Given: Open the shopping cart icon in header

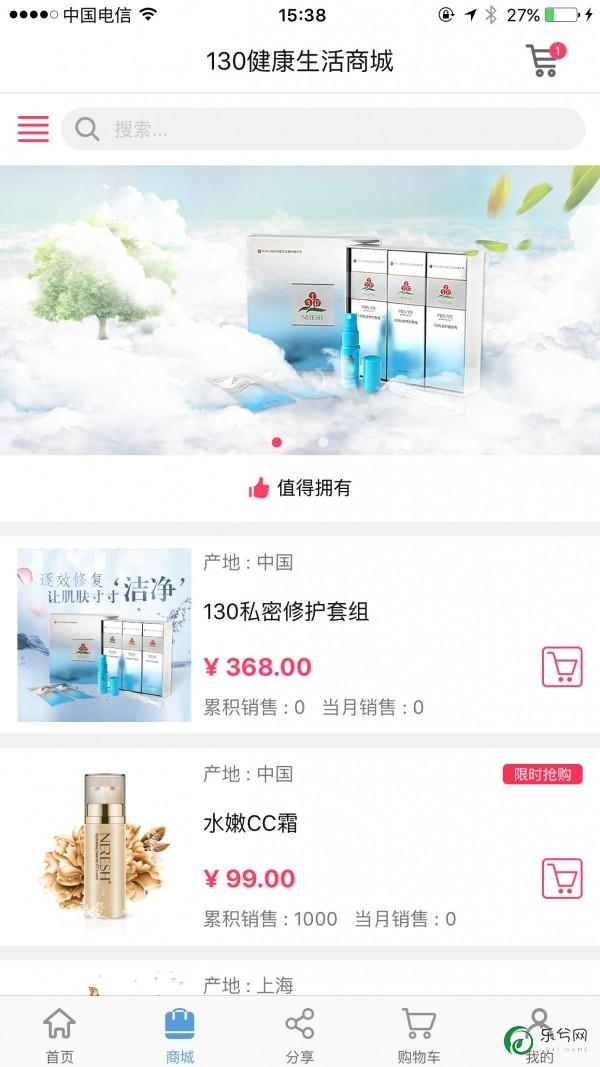Looking at the screenshot, I should [x=543, y=61].
